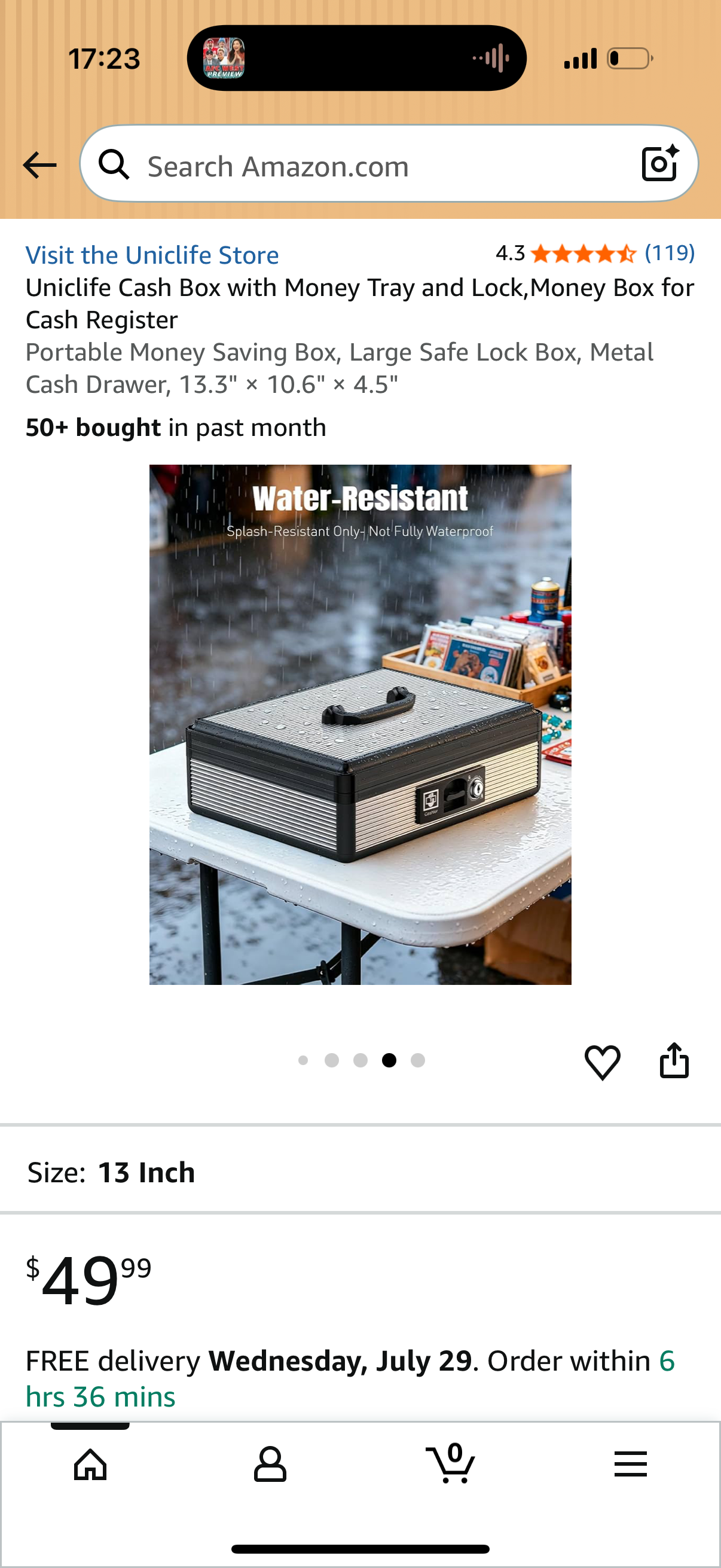Open the 119 ratings reviews
The image size is (721, 1568).
click(670, 252)
